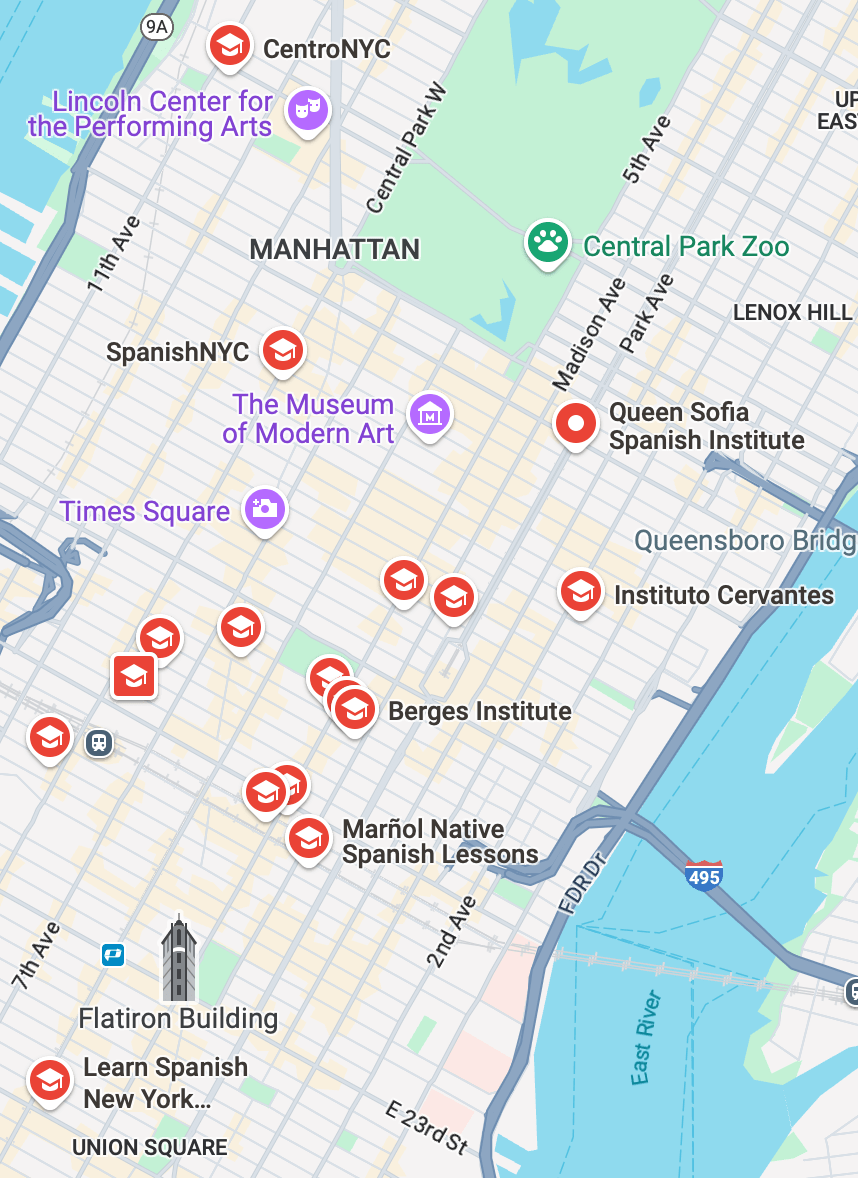Open the Marñol Native Spanish Lessons pin
The image size is (858, 1178).
tap(309, 837)
